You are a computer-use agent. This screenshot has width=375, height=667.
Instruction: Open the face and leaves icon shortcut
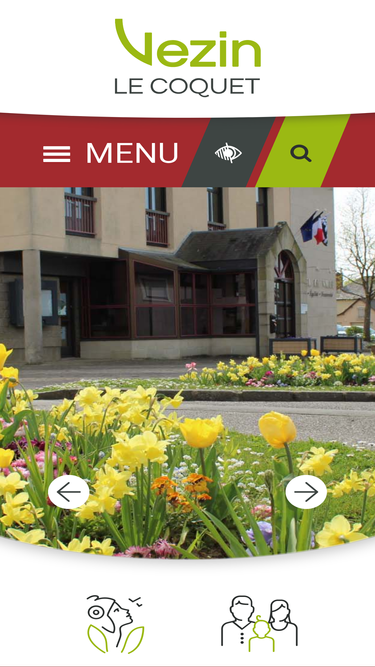(116, 624)
